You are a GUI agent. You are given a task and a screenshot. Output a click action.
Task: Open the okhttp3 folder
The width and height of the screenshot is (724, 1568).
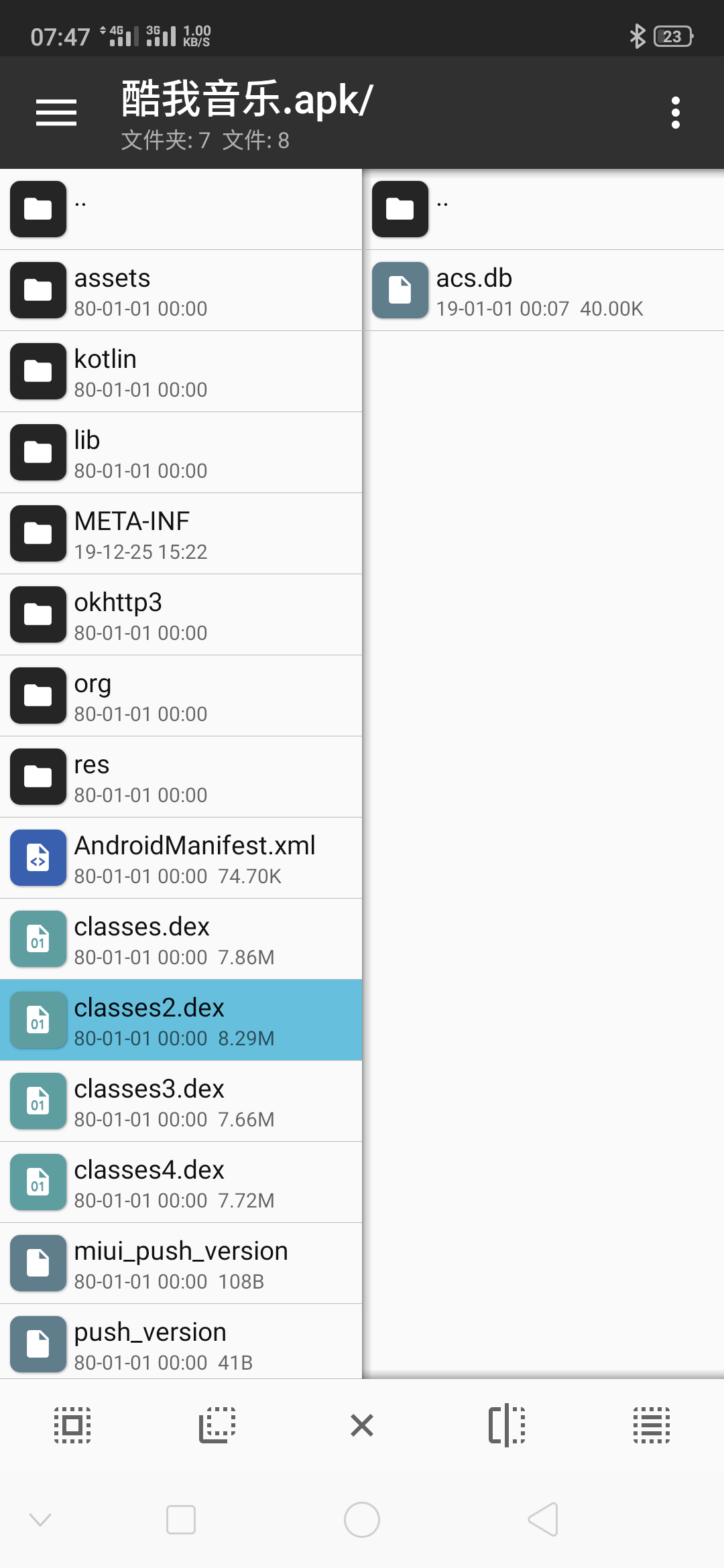(x=181, y=614)
